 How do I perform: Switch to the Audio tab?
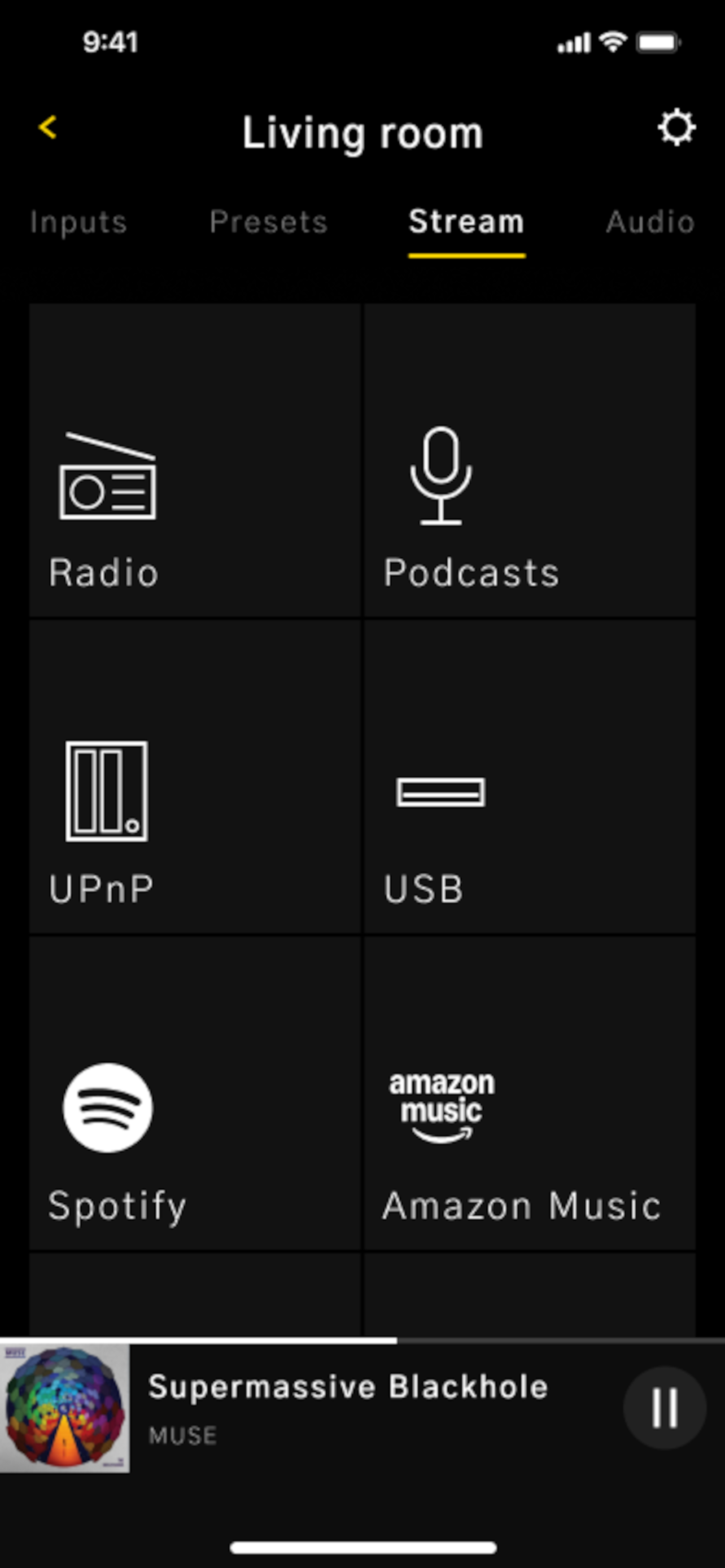[x=650, y=222]
